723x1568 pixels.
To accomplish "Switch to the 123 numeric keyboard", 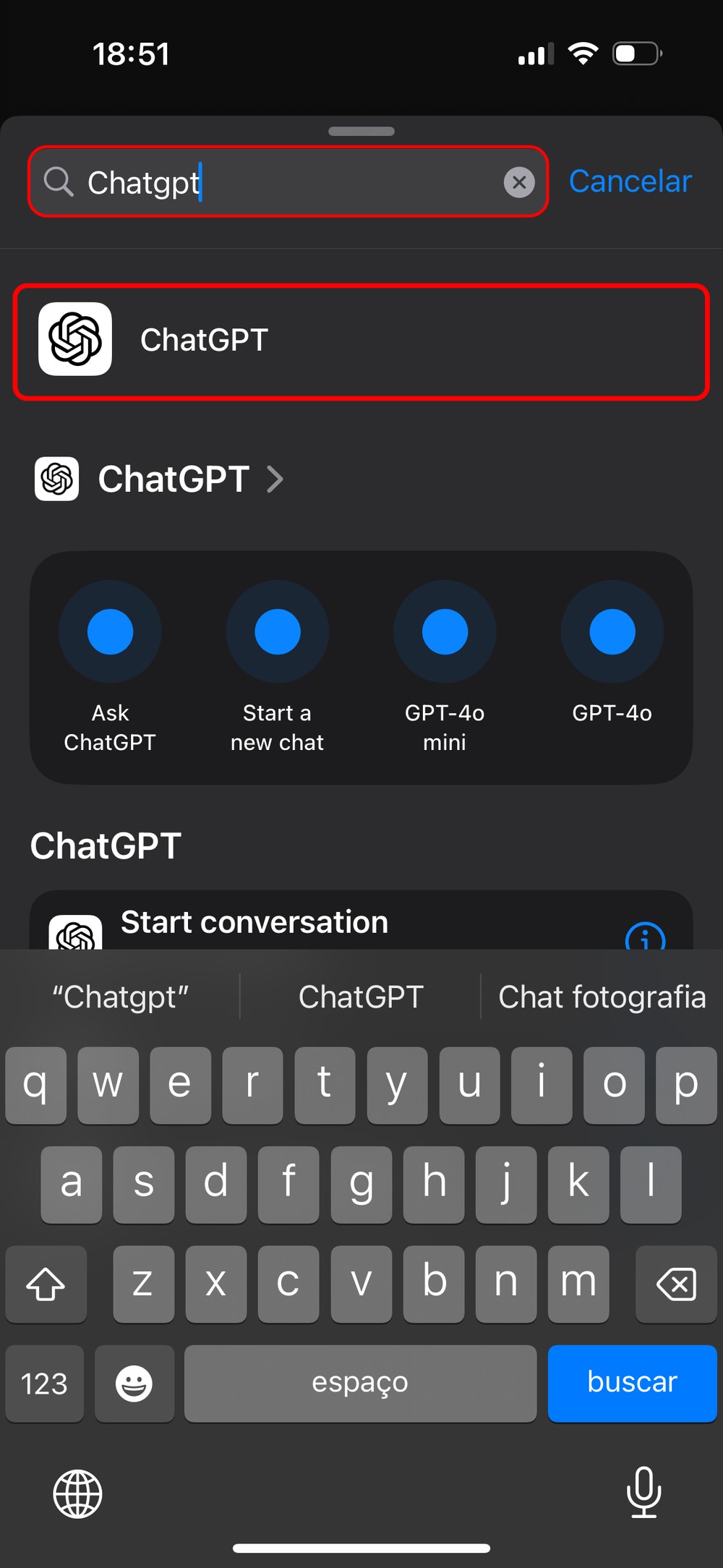I will pyautogui.click(x=44, y=1384).
